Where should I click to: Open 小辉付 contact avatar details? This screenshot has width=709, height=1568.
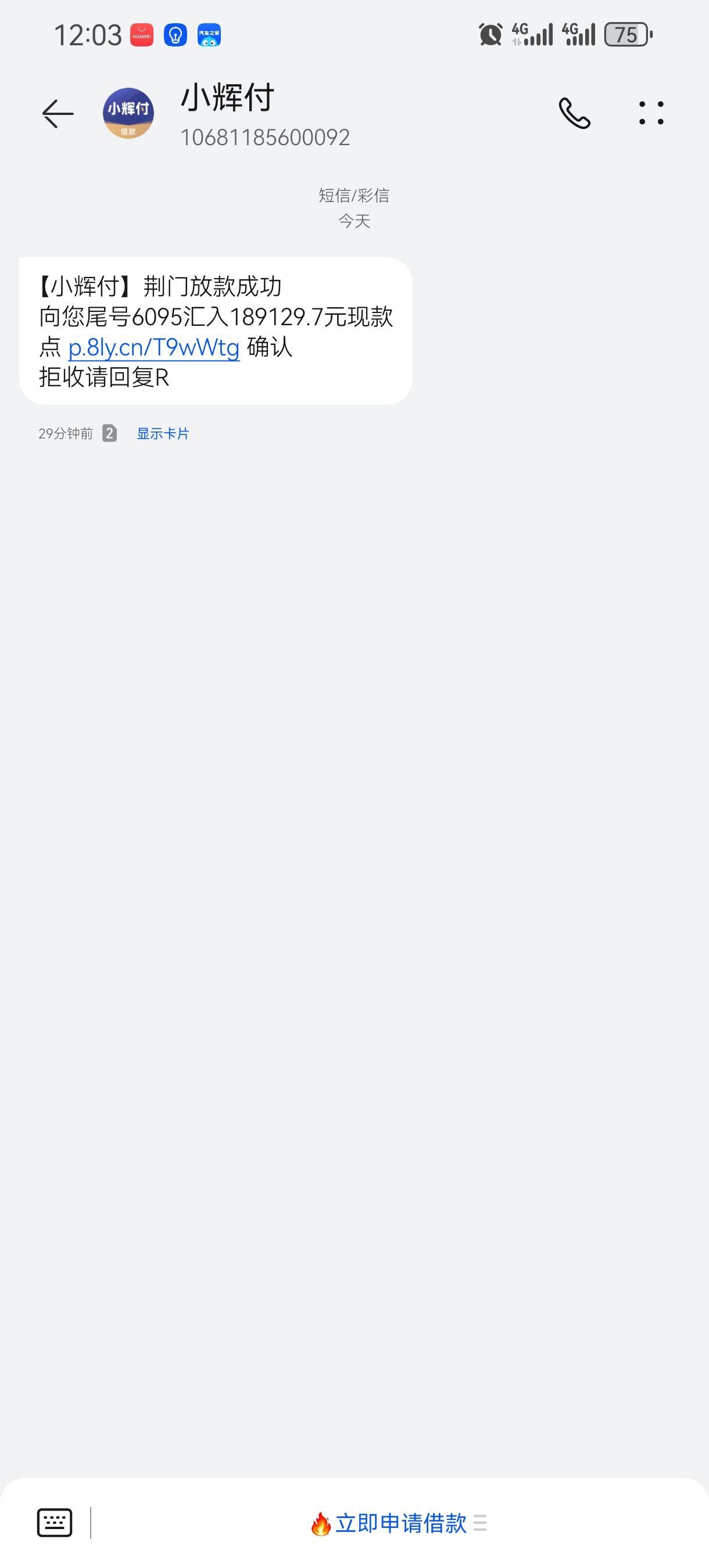(x=128, y=113)
